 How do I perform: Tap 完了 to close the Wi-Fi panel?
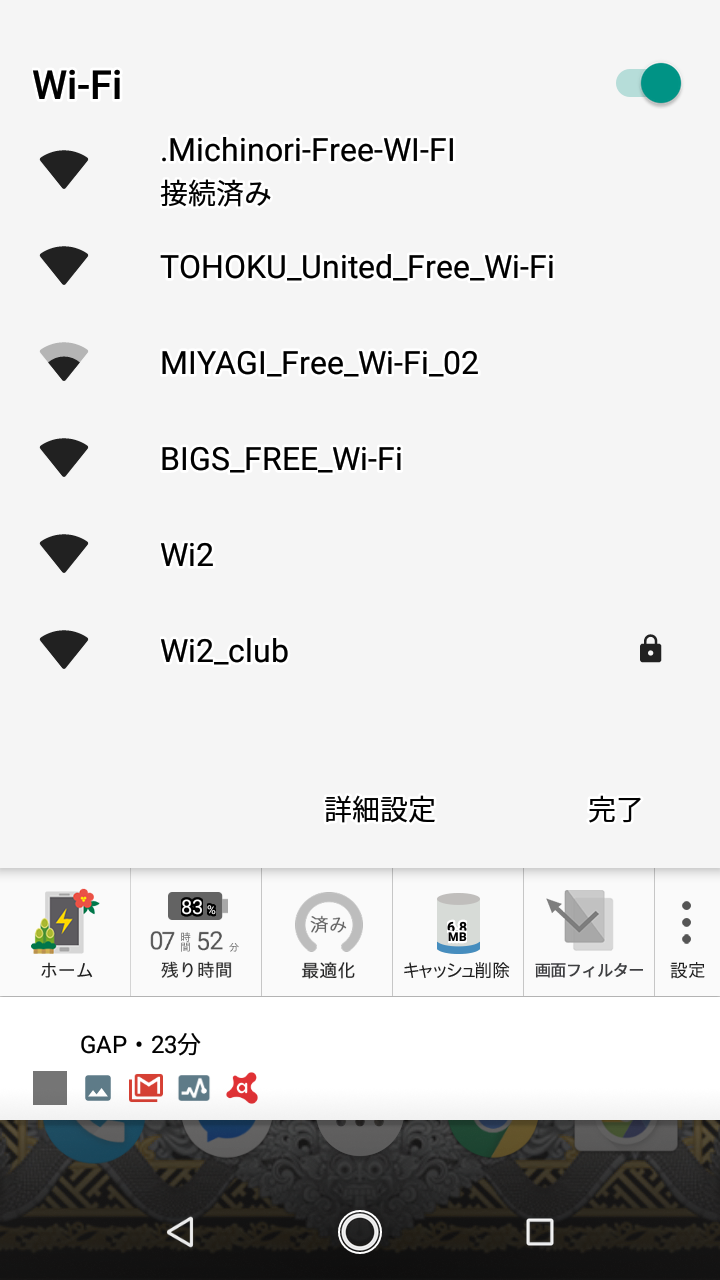click(615, 809)
